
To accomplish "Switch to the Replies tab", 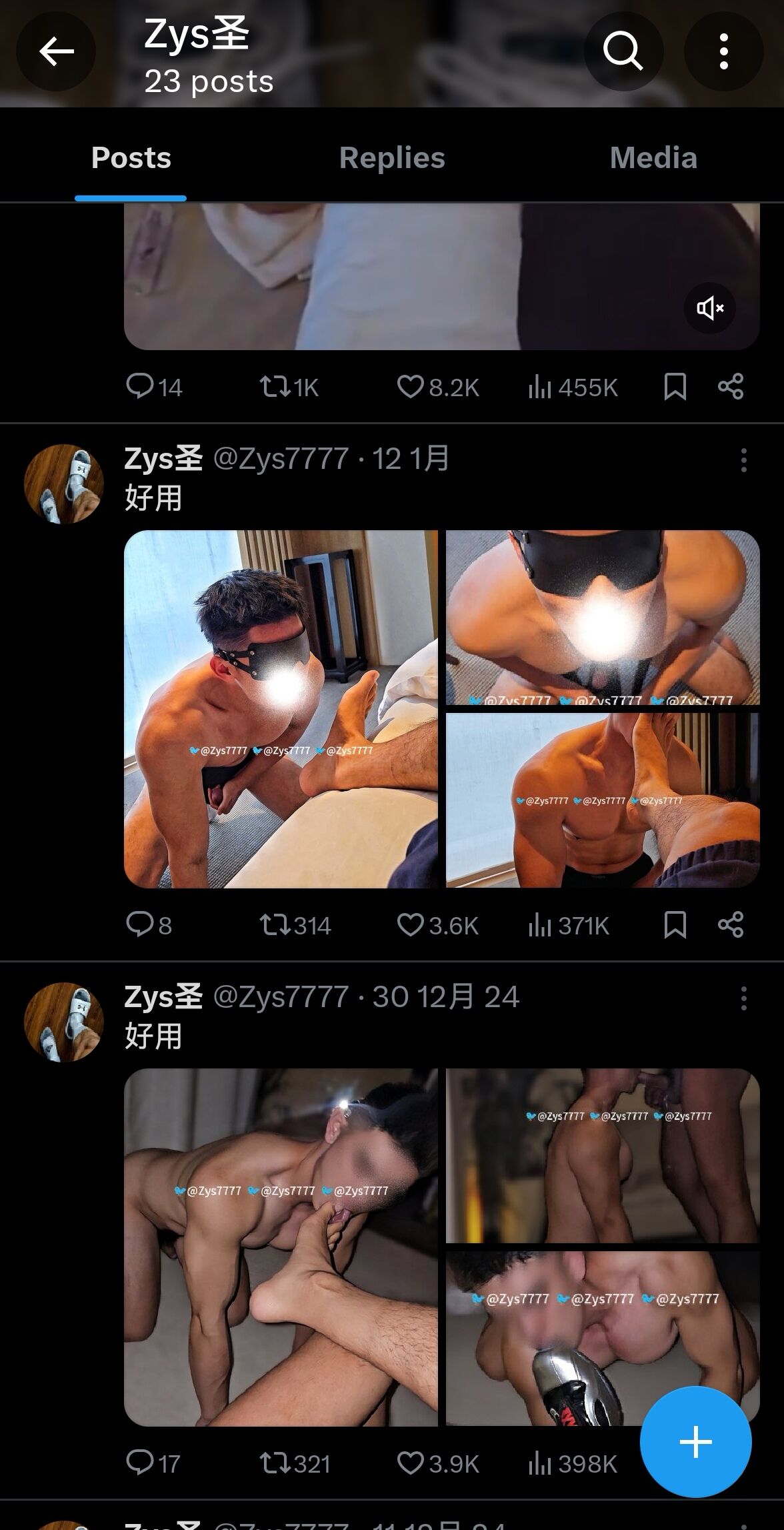I will point(392,158).
